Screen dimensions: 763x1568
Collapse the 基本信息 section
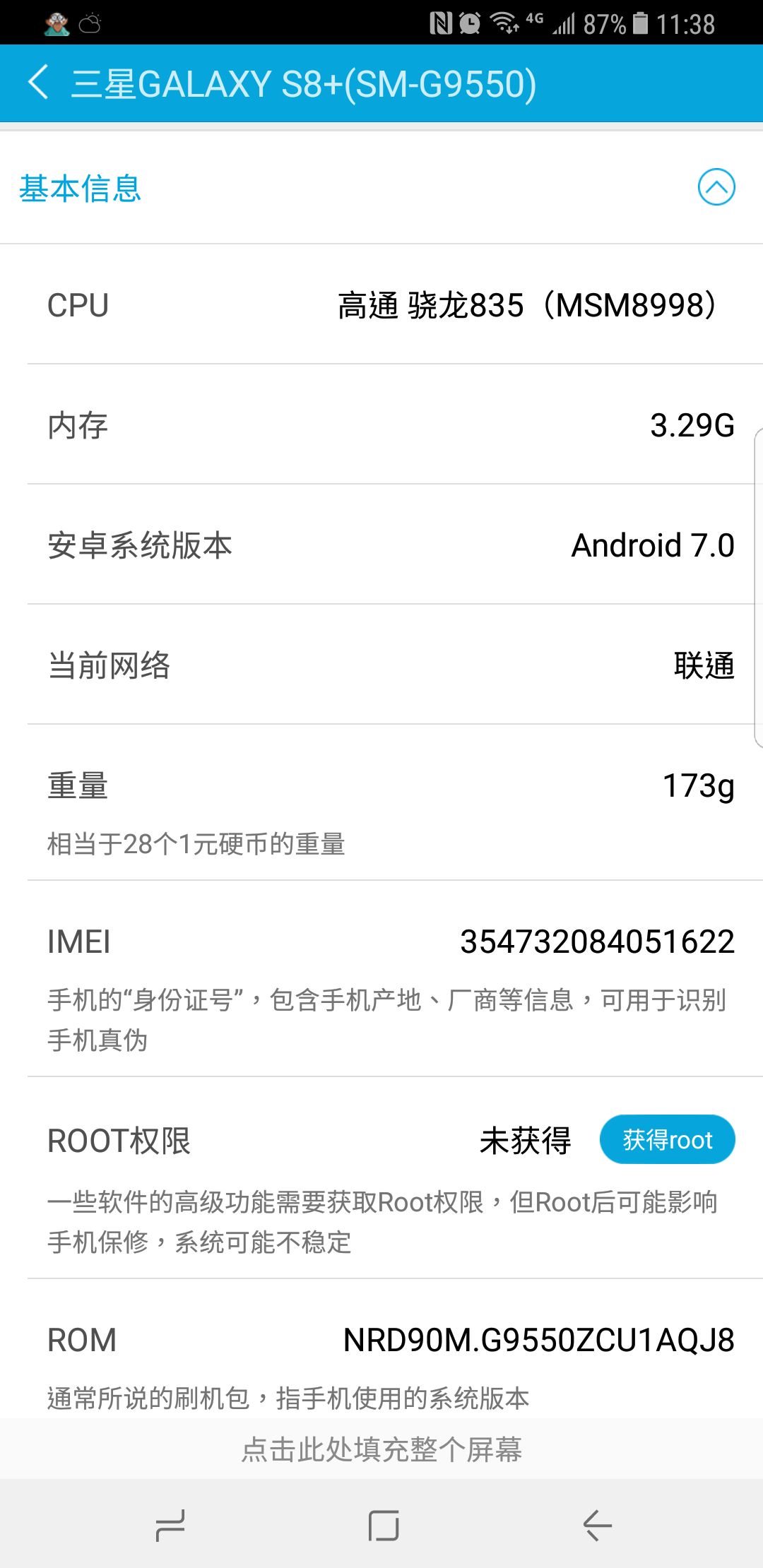[716, 187]
